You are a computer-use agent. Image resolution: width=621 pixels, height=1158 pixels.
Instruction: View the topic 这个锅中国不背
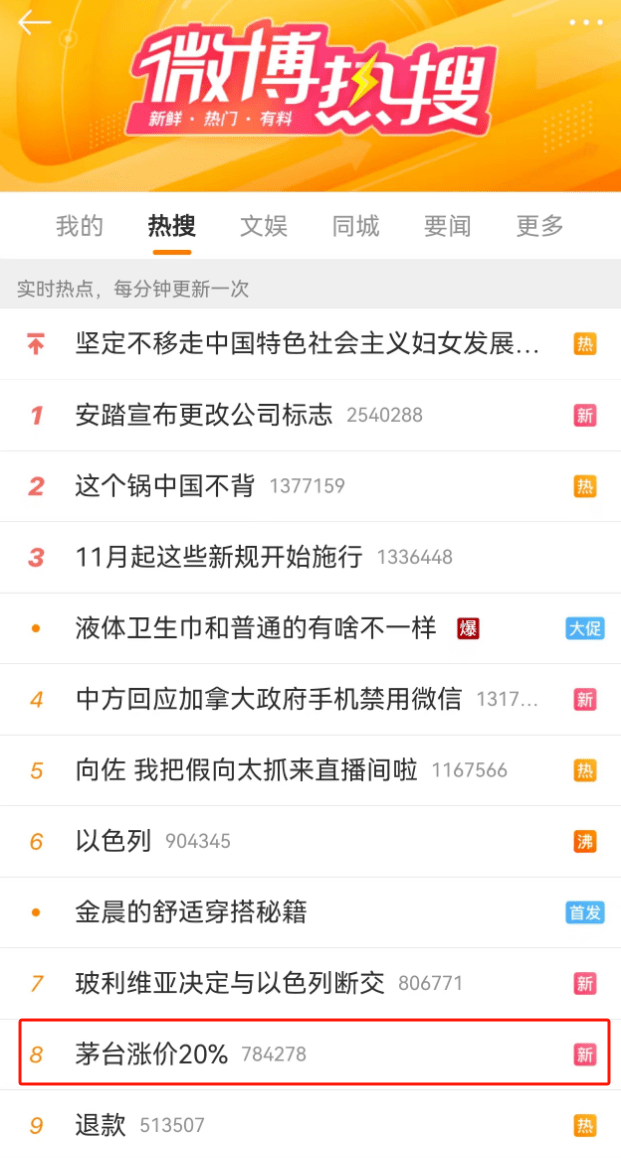pos(165,486)
